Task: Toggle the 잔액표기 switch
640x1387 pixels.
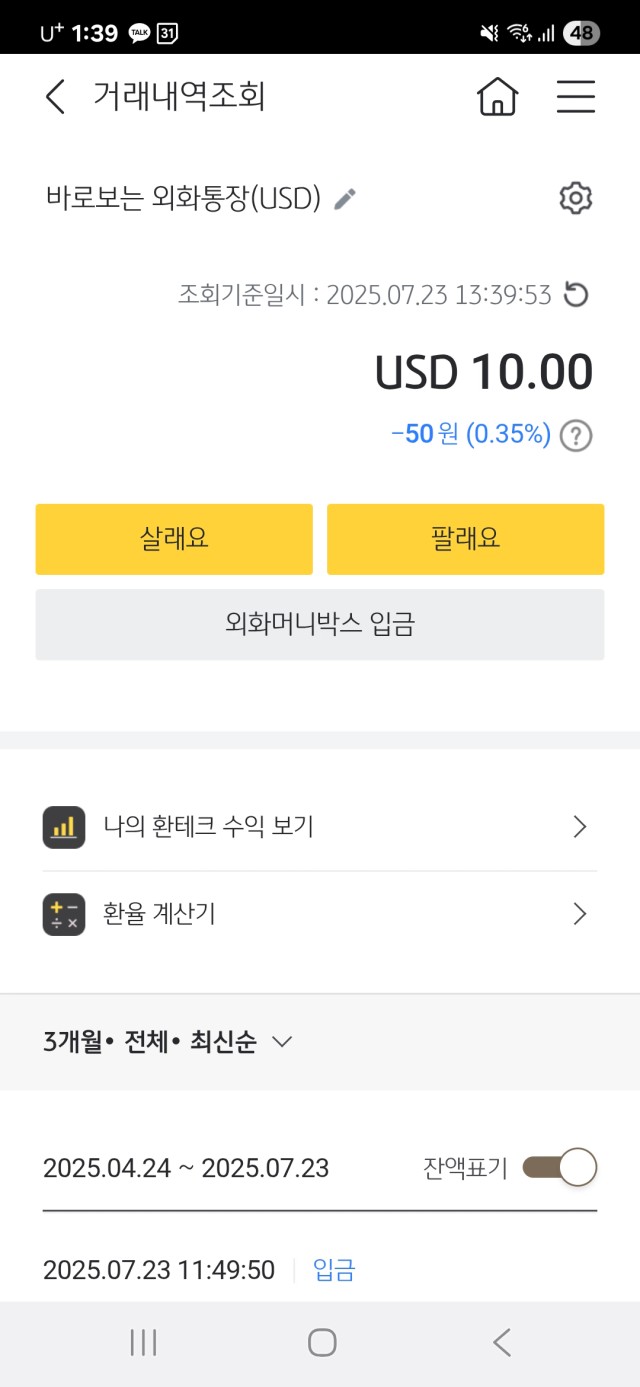Action: [x=560, y=1168]
